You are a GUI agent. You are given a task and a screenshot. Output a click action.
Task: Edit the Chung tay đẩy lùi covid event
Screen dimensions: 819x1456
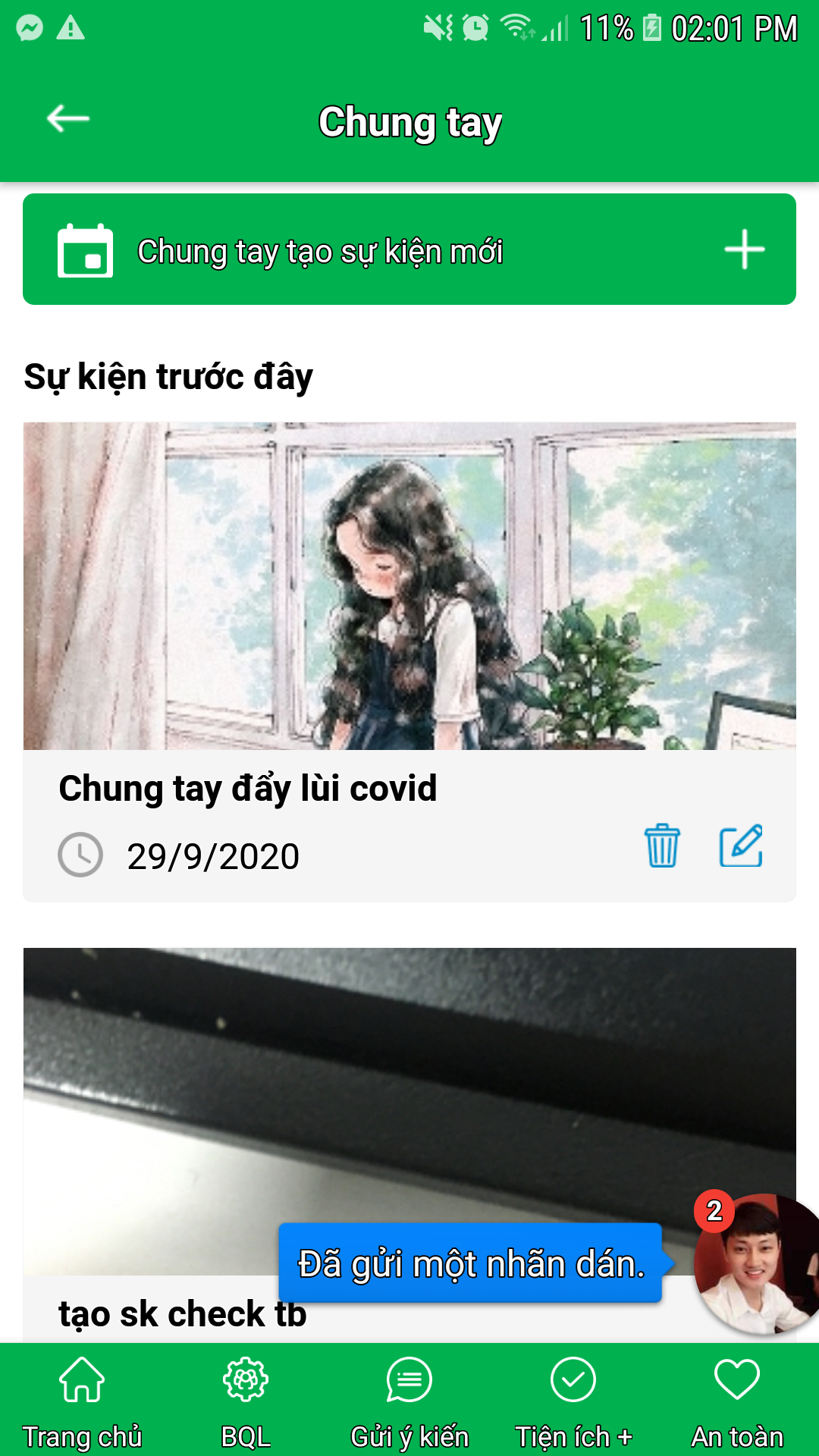point(740,846)
